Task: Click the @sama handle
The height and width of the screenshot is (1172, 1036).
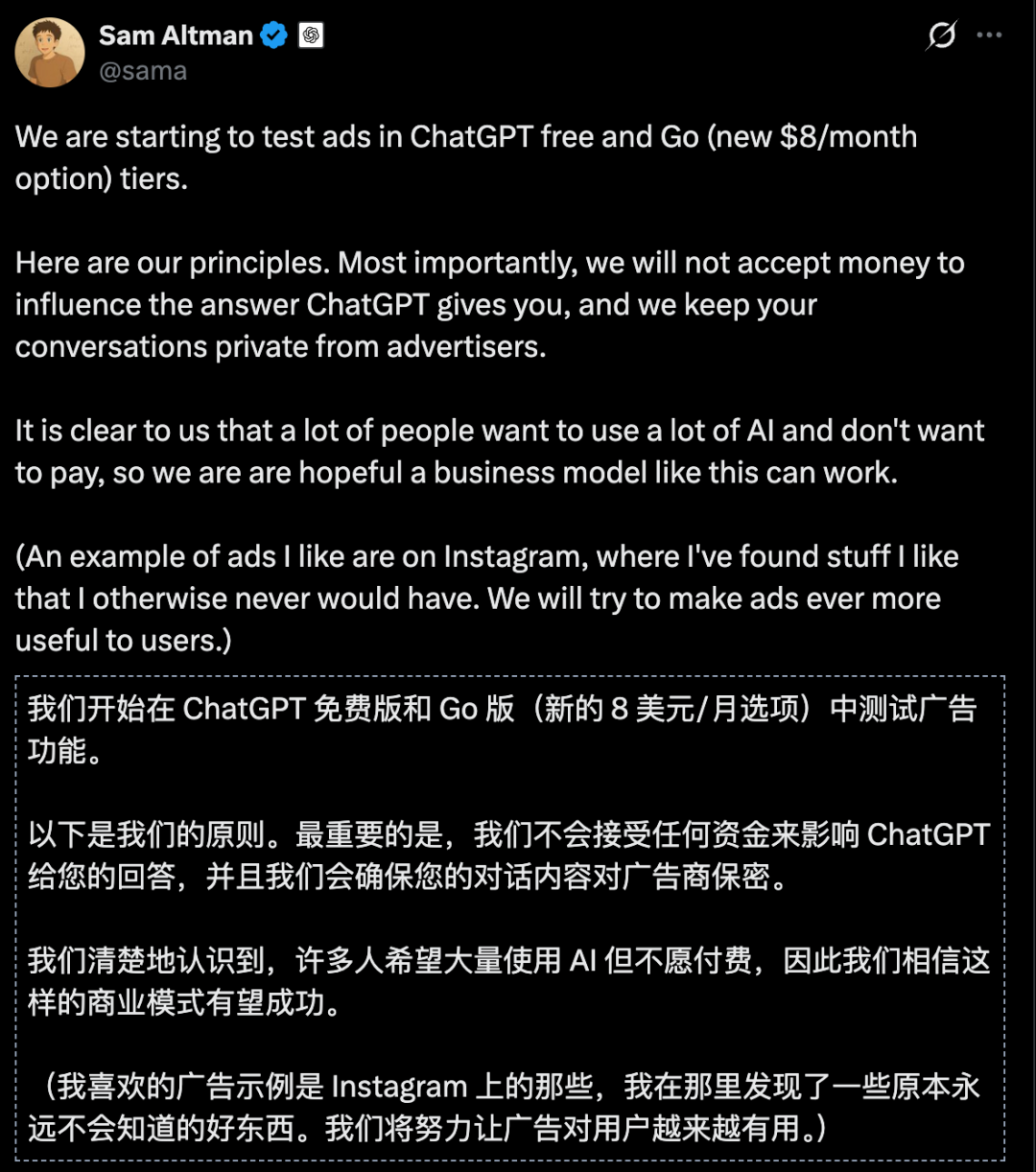Action: point(143,70)
